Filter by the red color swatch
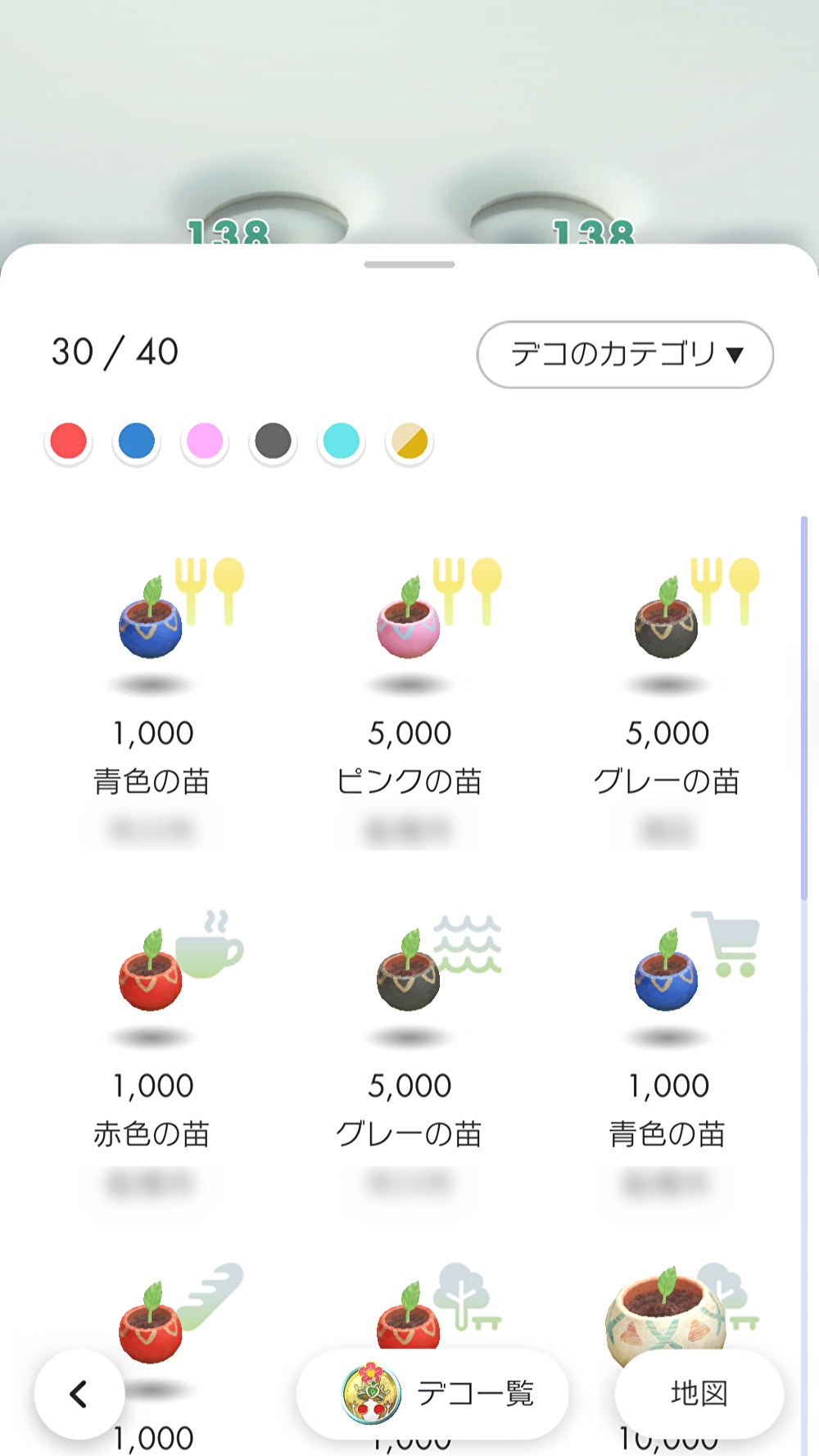The height and width of the screenshot is (1456, 819). pyautogui.click(x=68, y=441)
